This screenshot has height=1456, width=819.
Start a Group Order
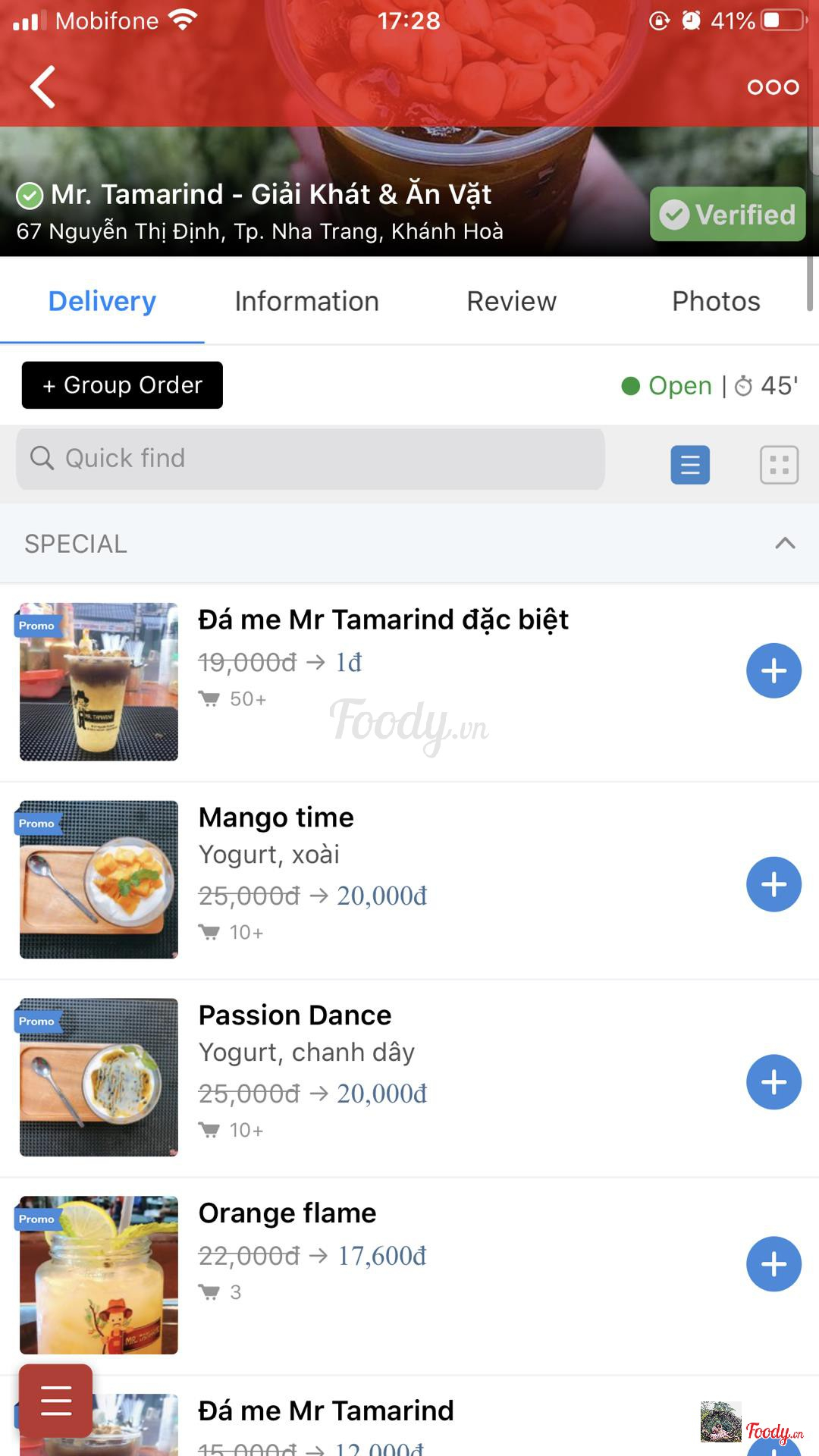click(122, 385)
